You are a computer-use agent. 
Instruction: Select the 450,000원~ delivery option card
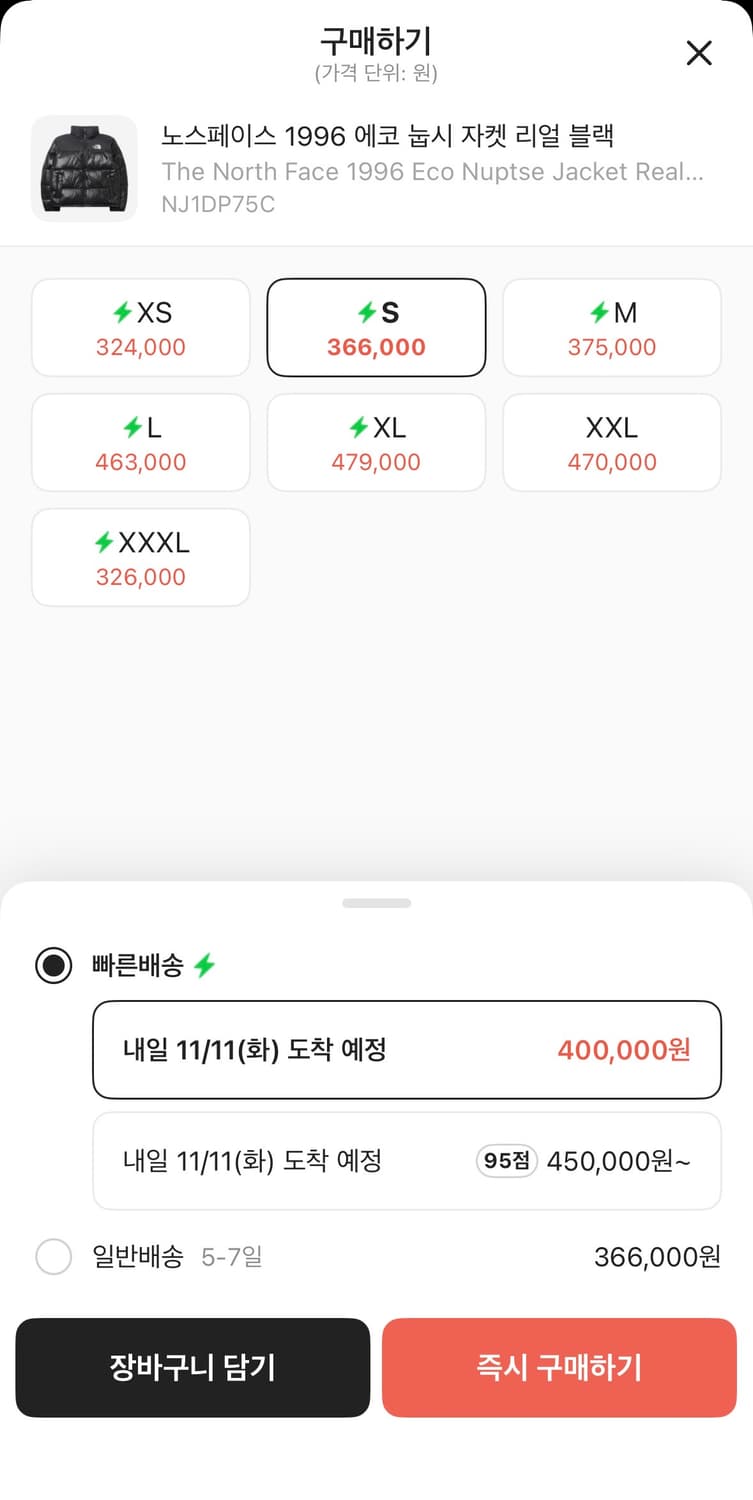coord(406,1161)
